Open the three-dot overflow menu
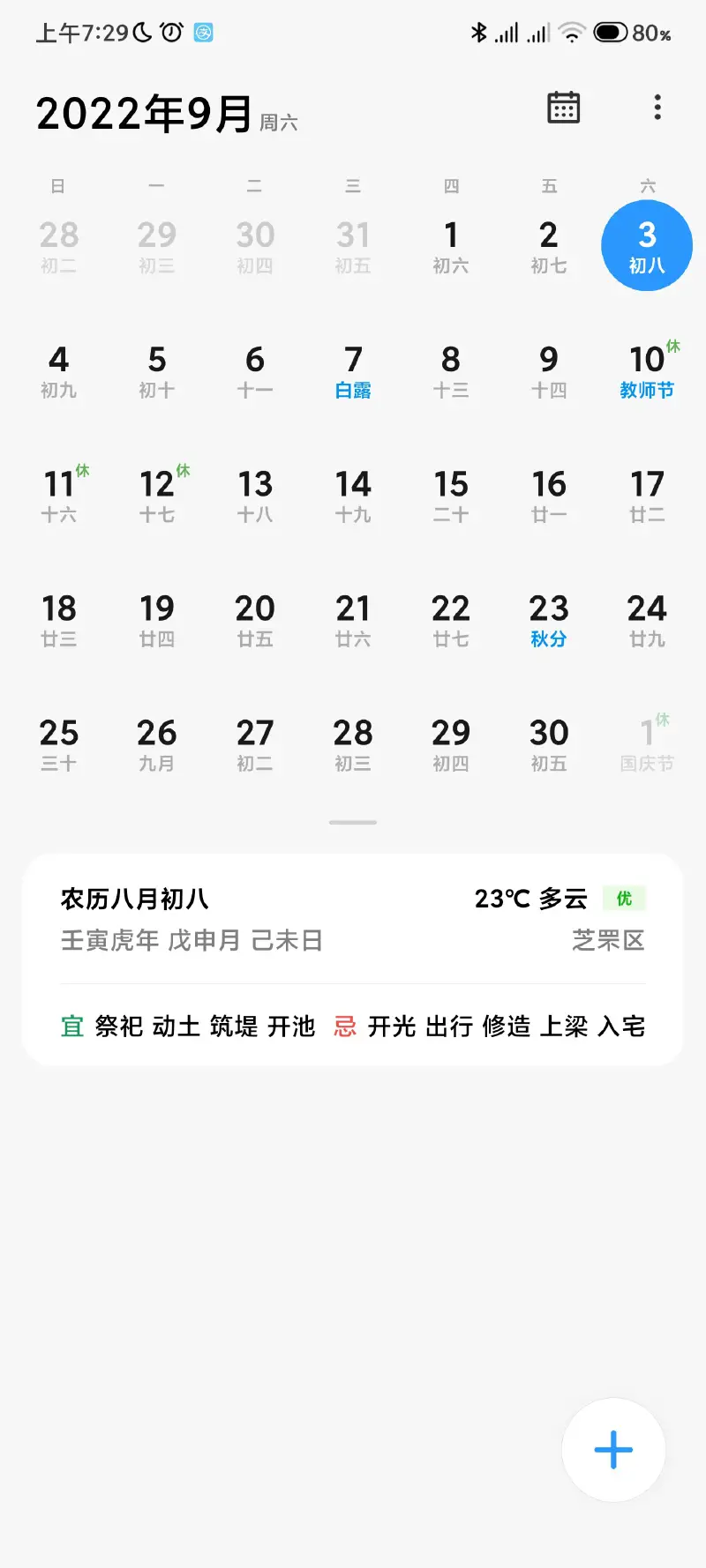 657,108
